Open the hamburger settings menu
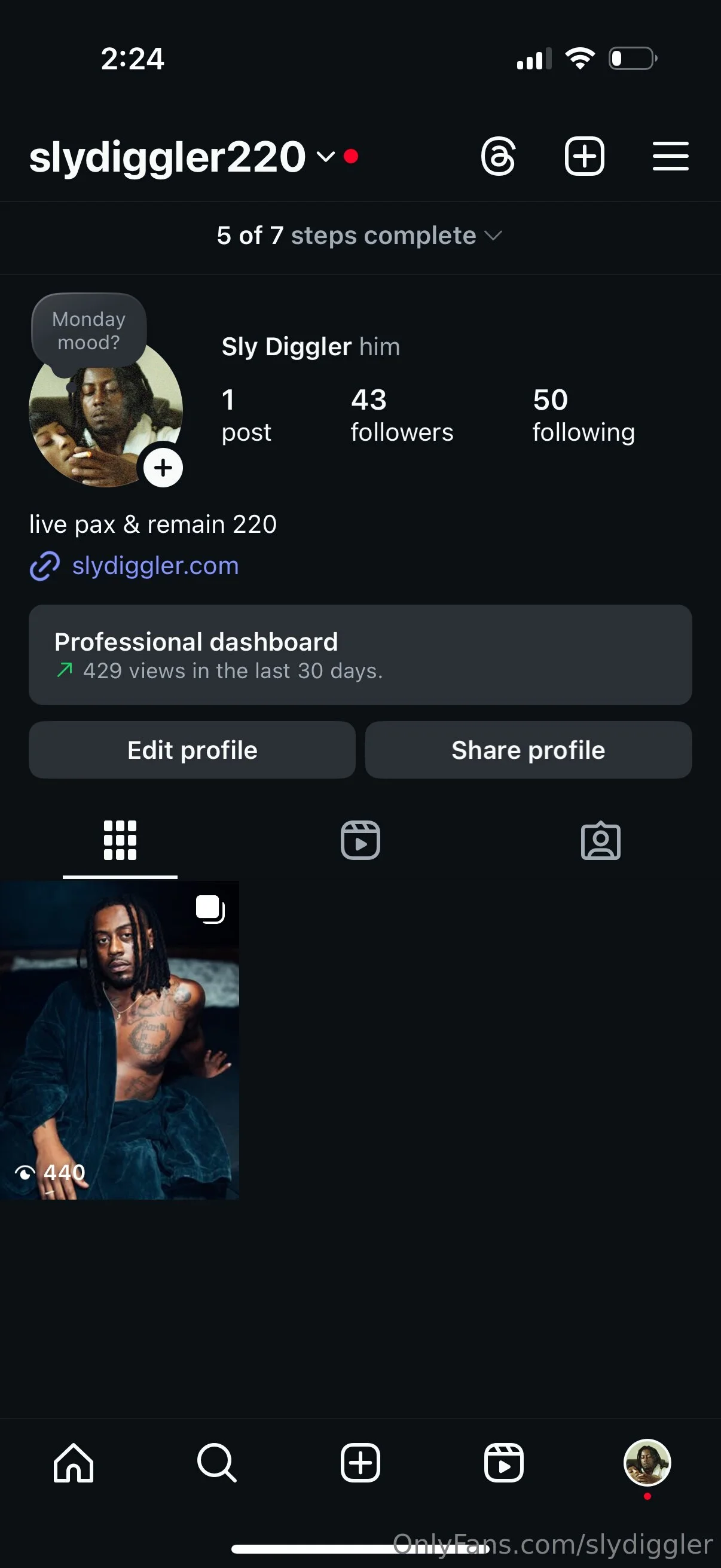The height and width of the screenshot is (1568, 721). tap(670, 157)
